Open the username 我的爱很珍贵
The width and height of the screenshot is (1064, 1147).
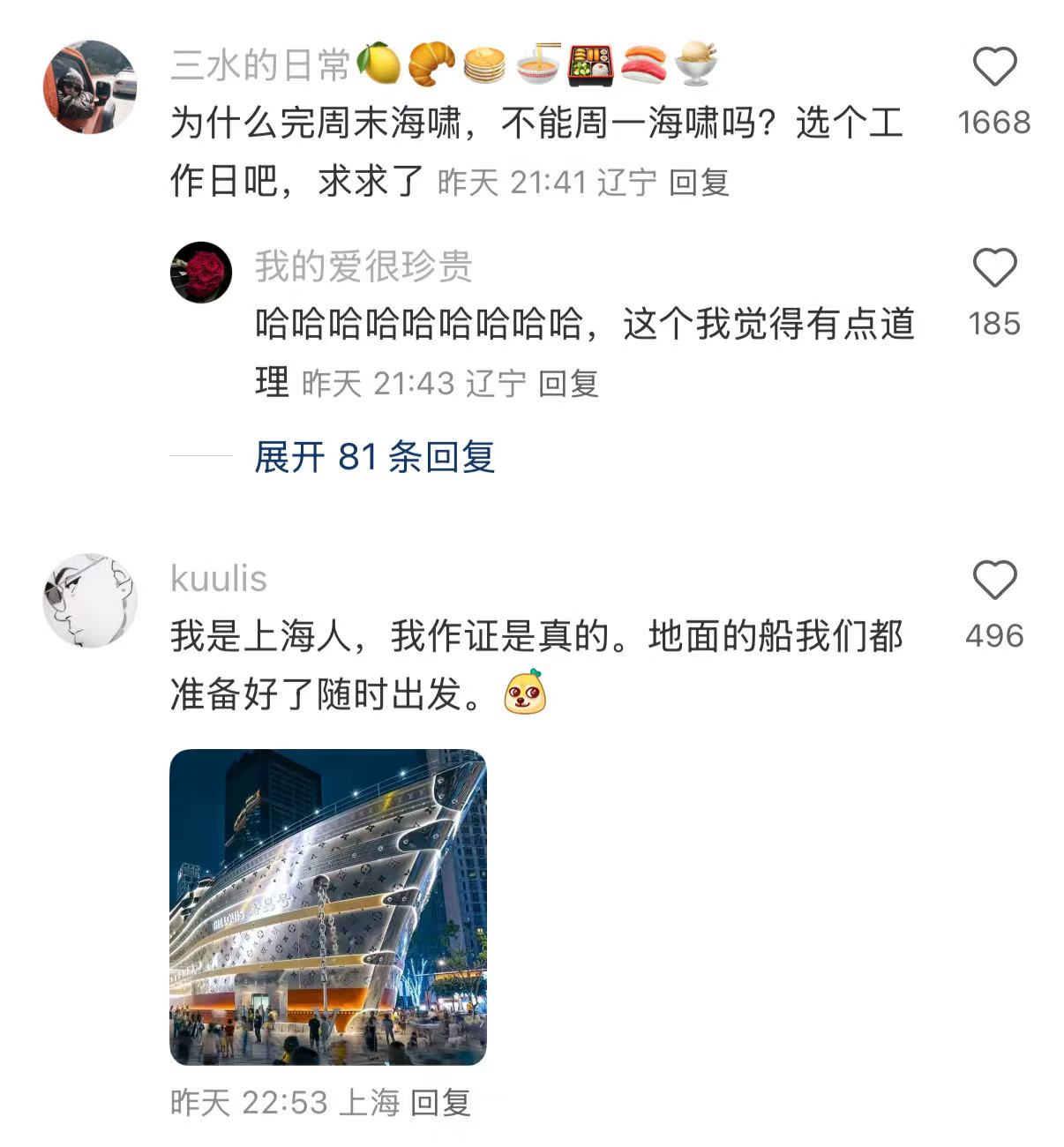[x=363, y=266]
